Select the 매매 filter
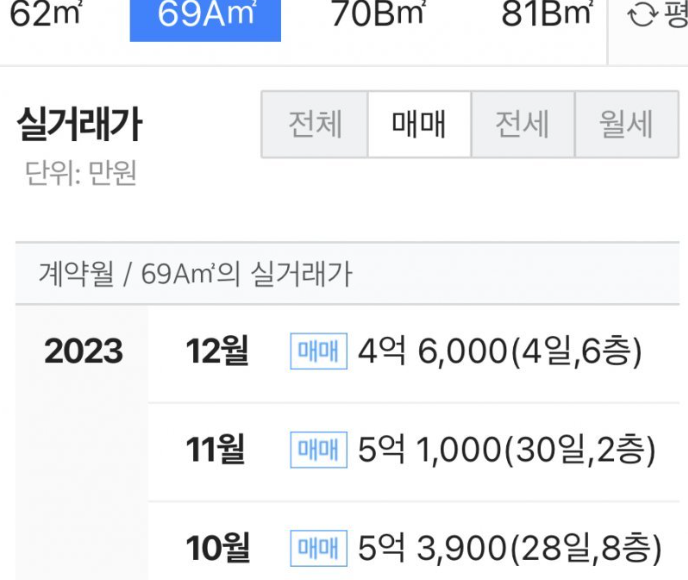This screenshot has width=688, height=580. tap(419, 125)
